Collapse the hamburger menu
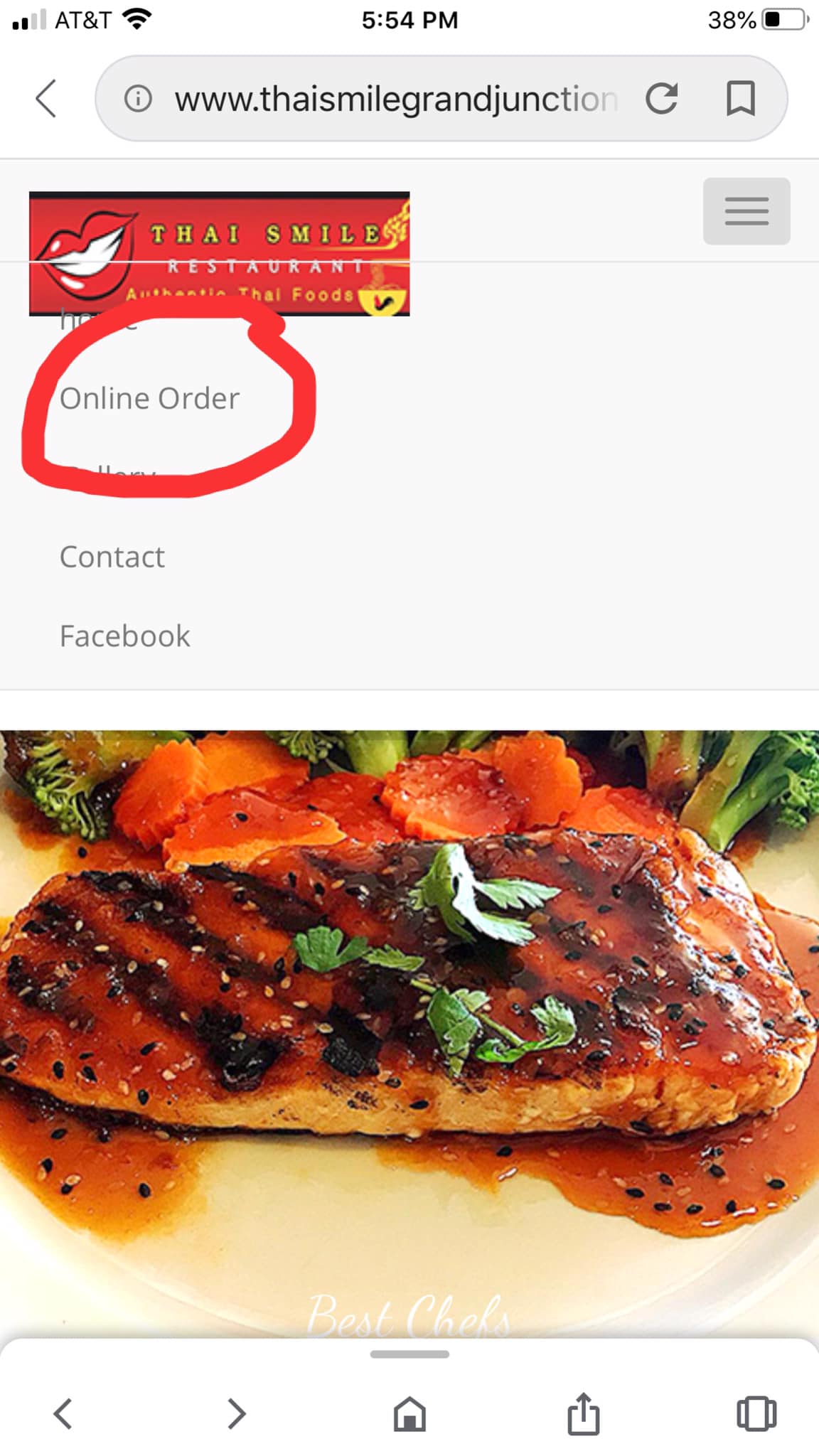This screenshot has width=819, height=1456. 746,211
